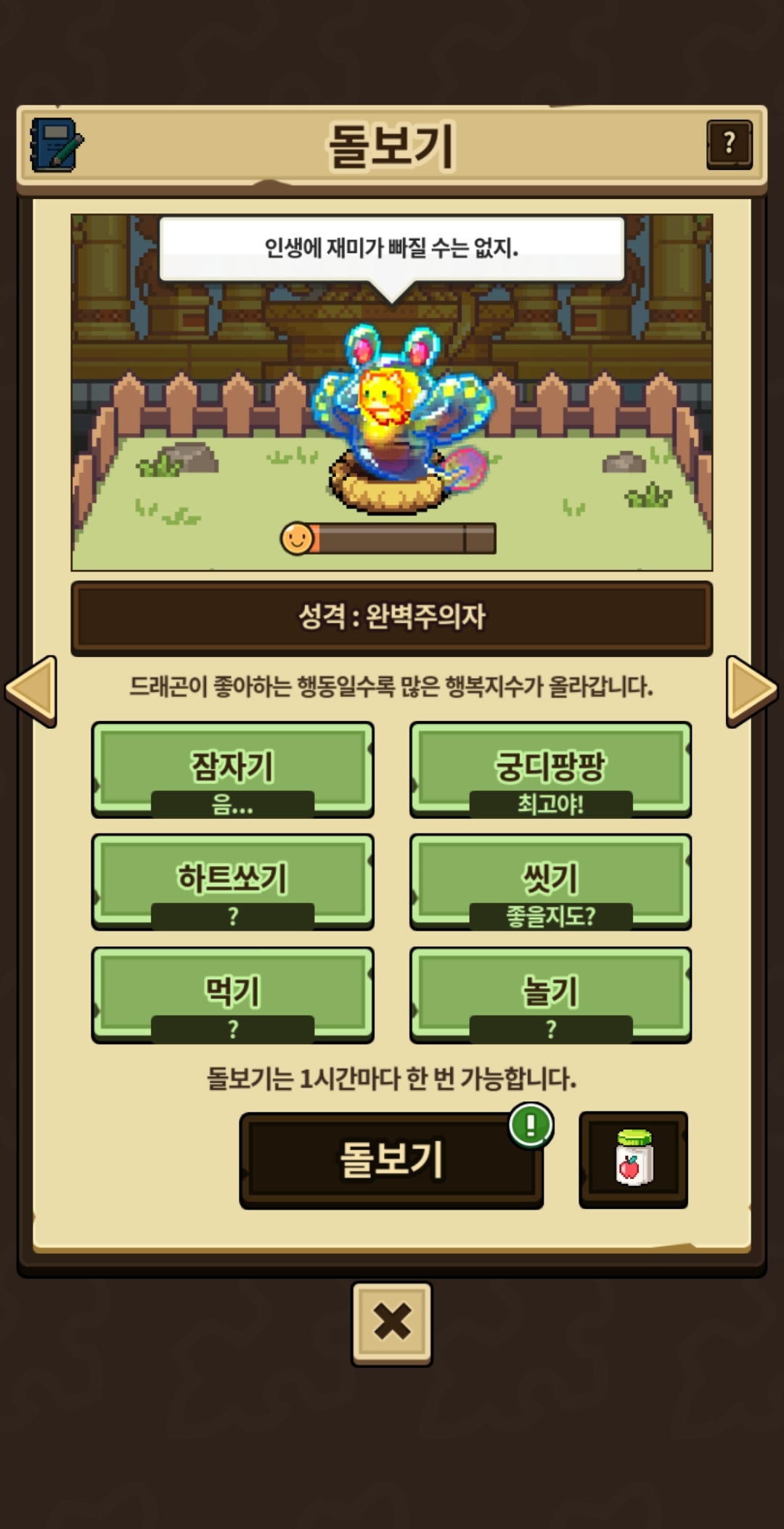Use the apple jar item button
This screenshot has width=784, height=1529.
pos(633,1159)
